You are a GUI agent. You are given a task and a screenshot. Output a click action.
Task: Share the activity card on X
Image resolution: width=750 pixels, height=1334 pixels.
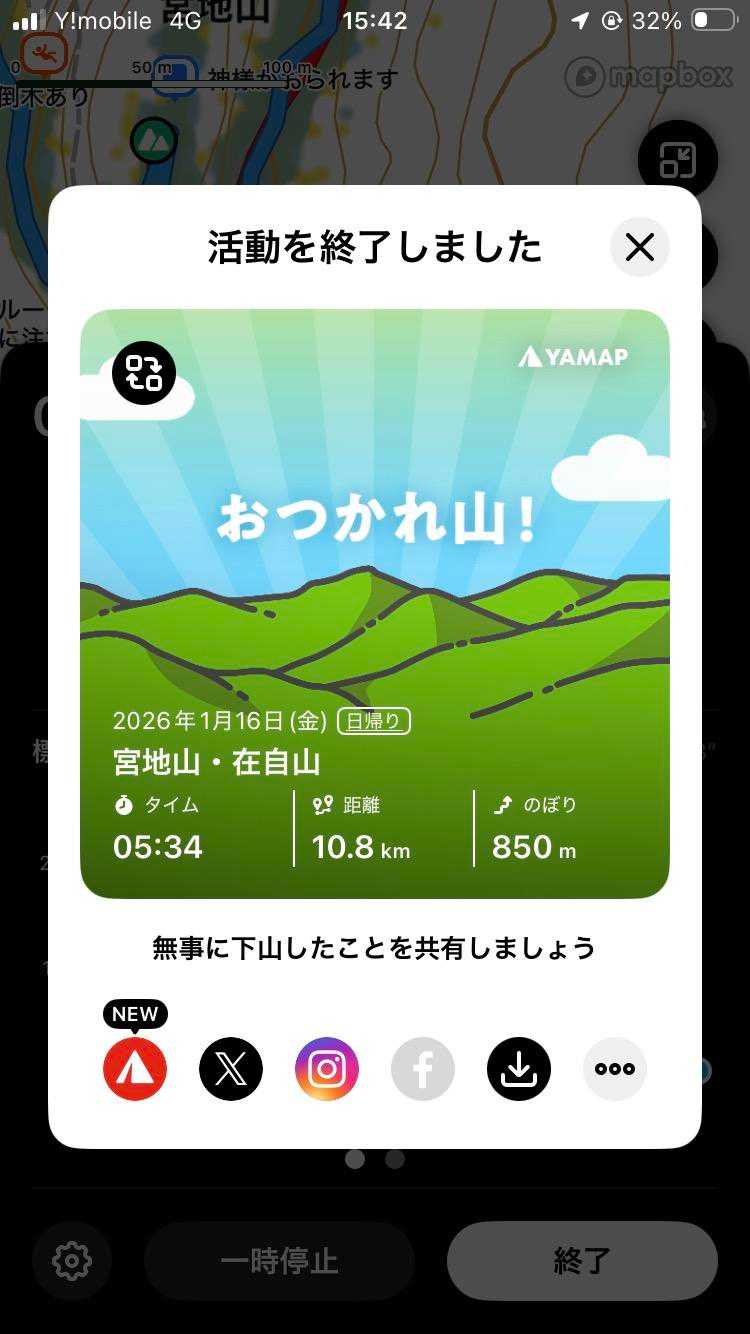(231, 1069)
